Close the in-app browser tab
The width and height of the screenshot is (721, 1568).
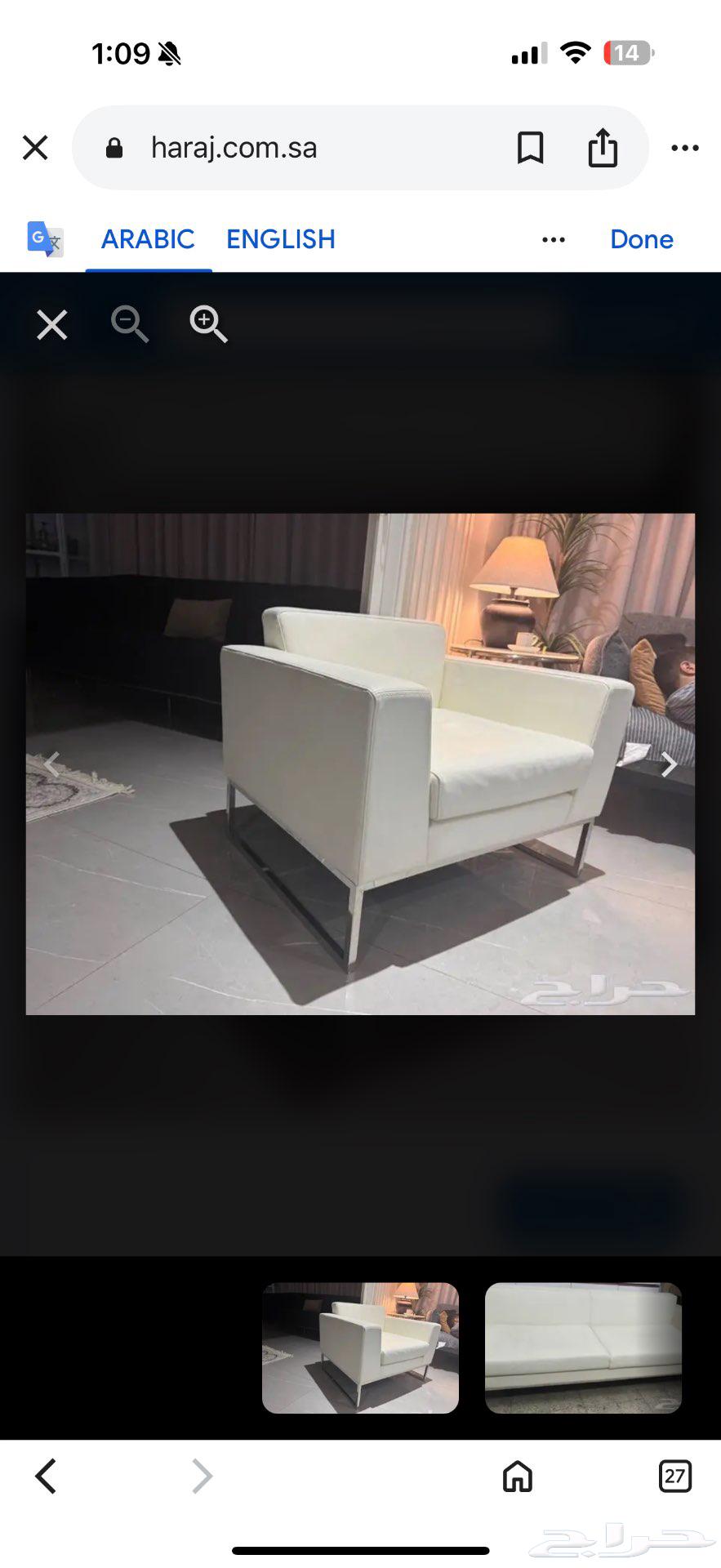[35, 148]
